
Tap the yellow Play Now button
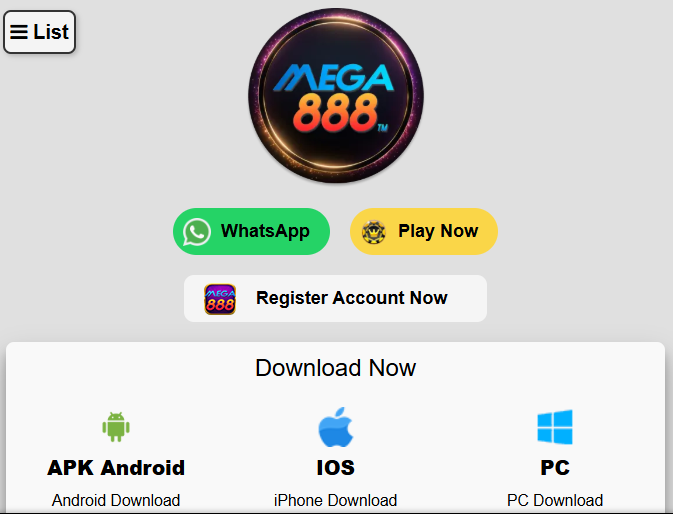pyautogui.click(x=423, y=231)
